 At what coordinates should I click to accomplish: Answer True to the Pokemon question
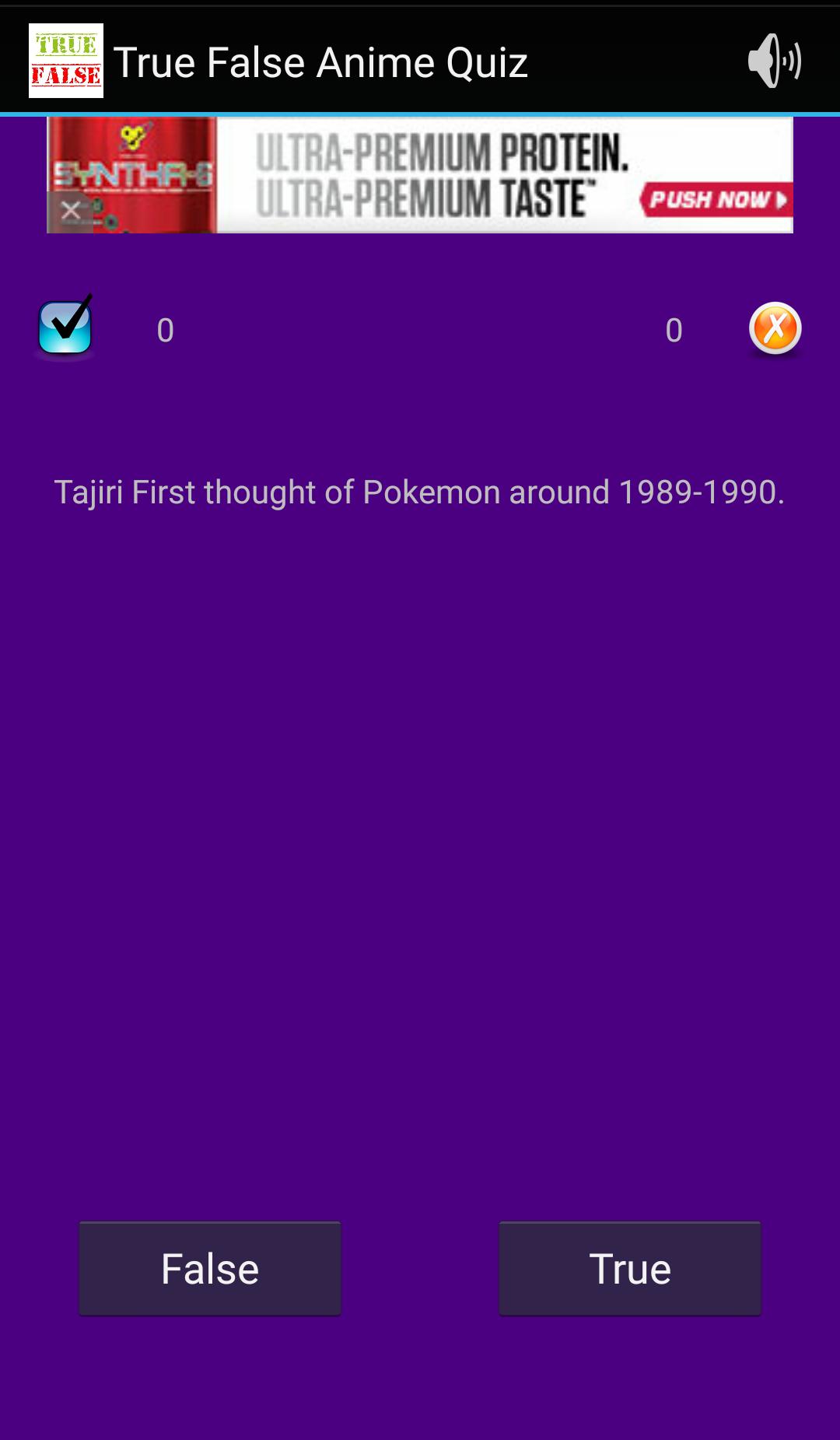[629, 1269]
